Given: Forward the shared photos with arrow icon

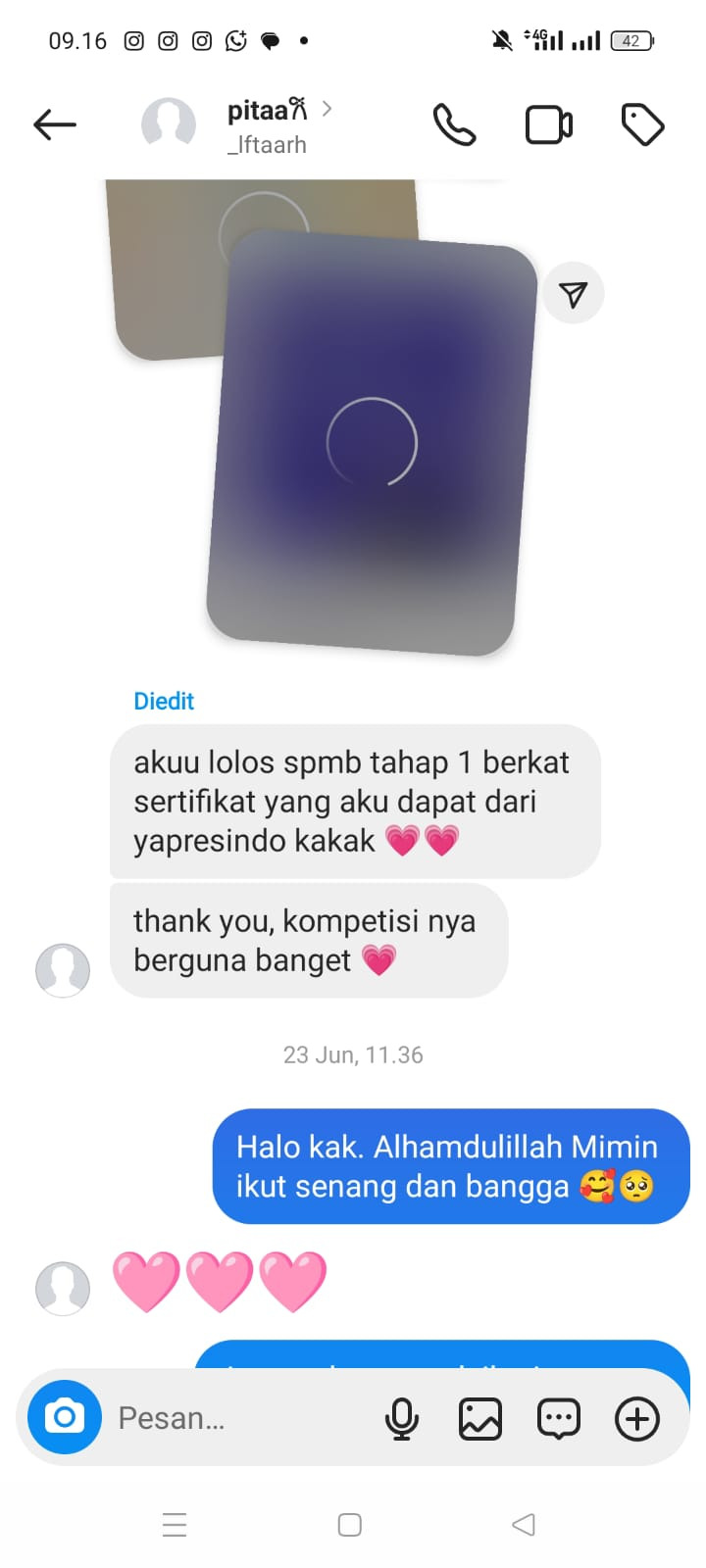Looking at the screenshot, I should pyautogui.click(x=574, y=293).
